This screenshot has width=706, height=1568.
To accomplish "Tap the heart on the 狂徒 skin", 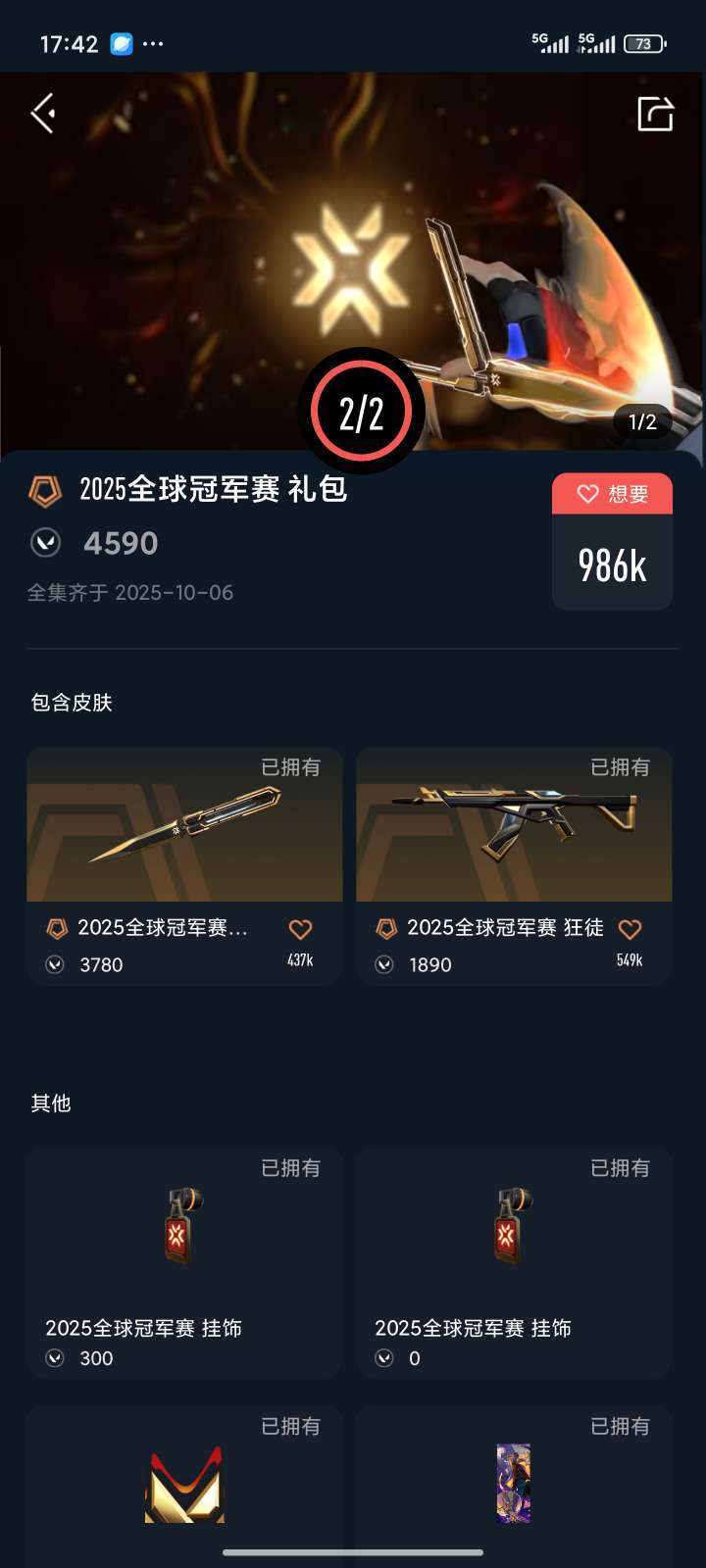I will [x=630, y=929].
